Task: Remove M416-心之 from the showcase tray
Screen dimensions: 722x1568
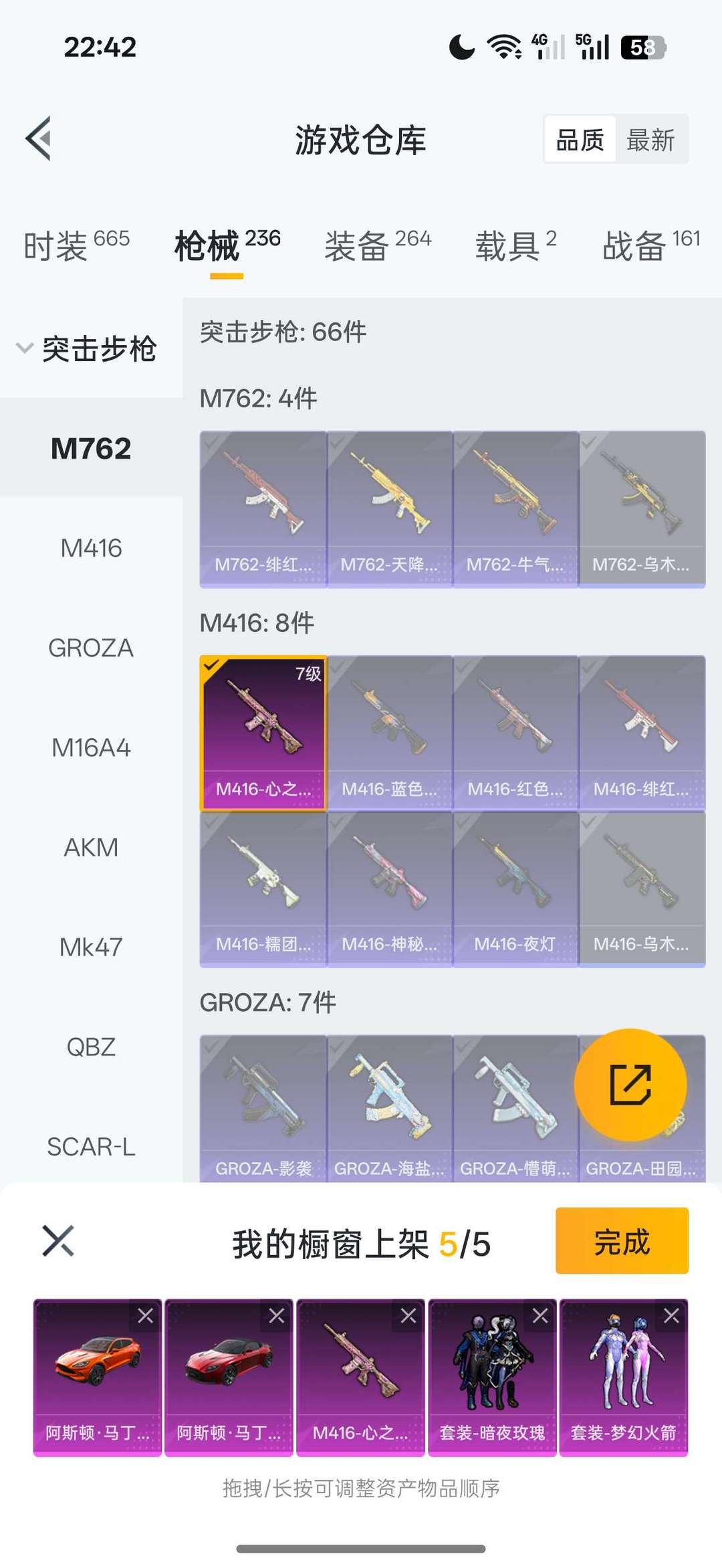Action: (408, 1316)
